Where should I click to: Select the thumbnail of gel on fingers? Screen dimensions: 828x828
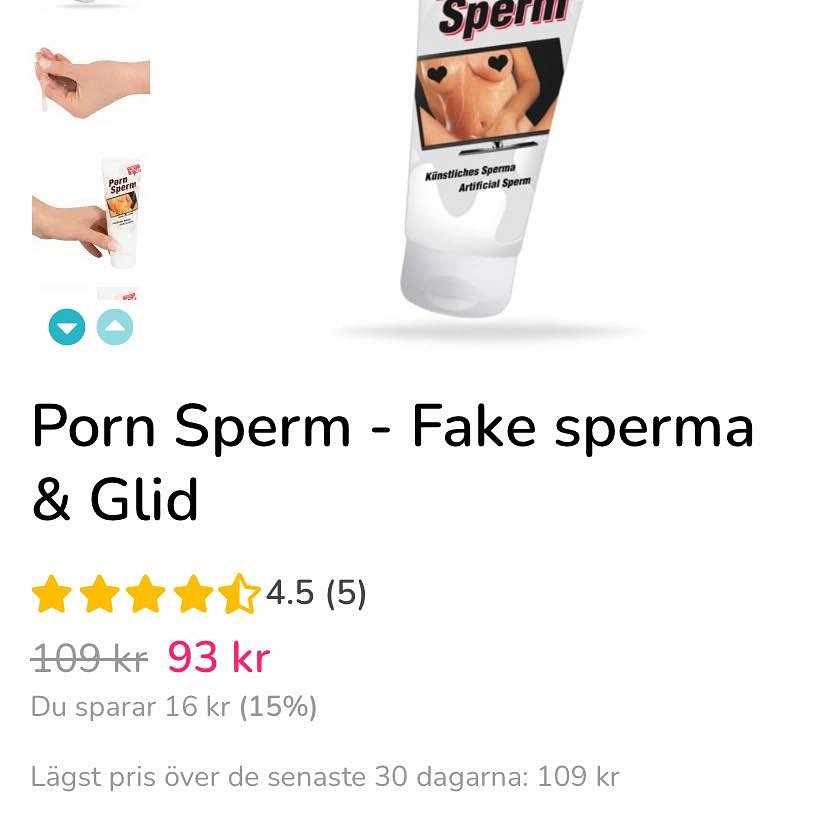[x=91, y=82]
